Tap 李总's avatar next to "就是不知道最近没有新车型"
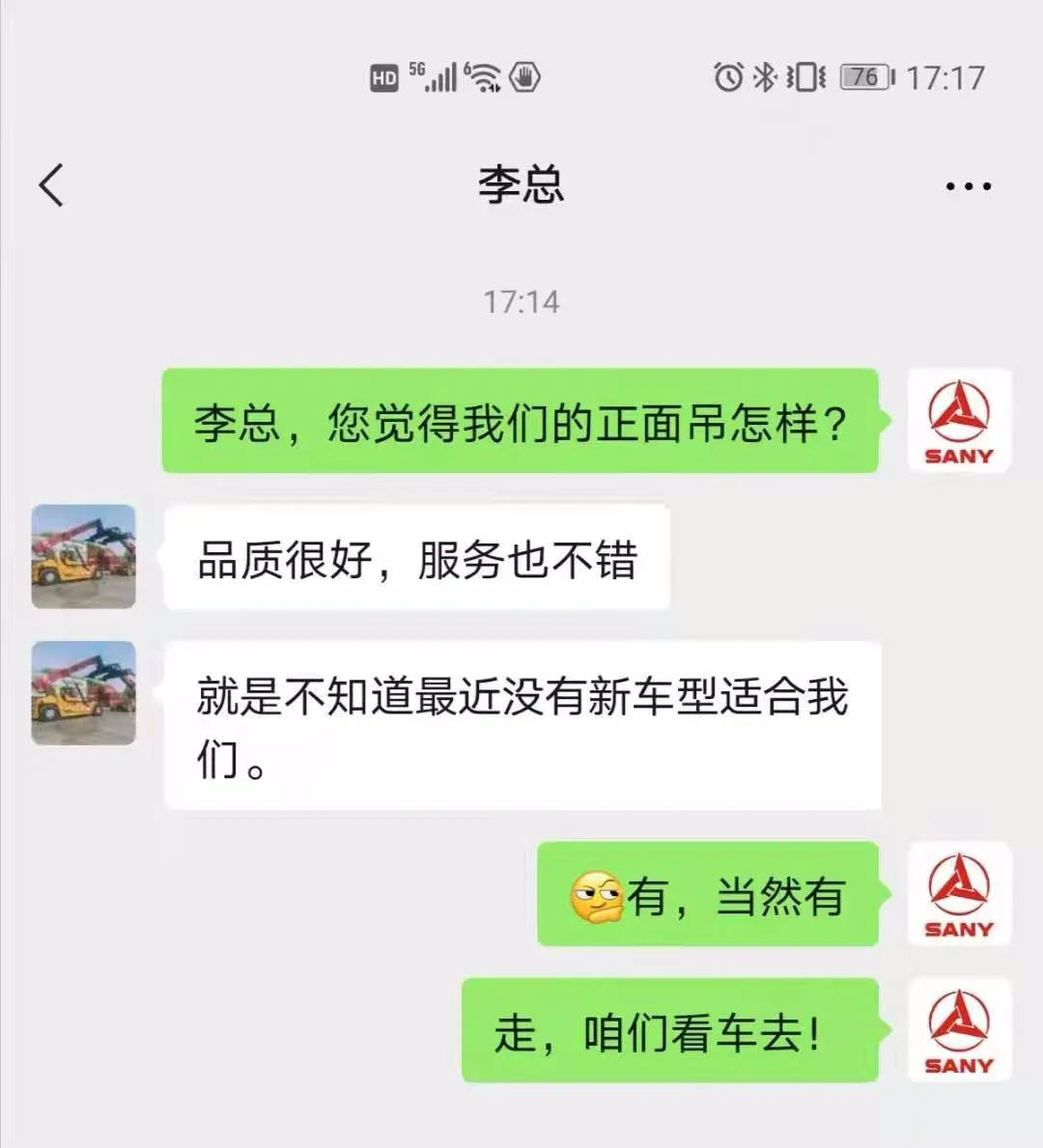Viewport: 1043px width, 1148px height. (84, 693)
